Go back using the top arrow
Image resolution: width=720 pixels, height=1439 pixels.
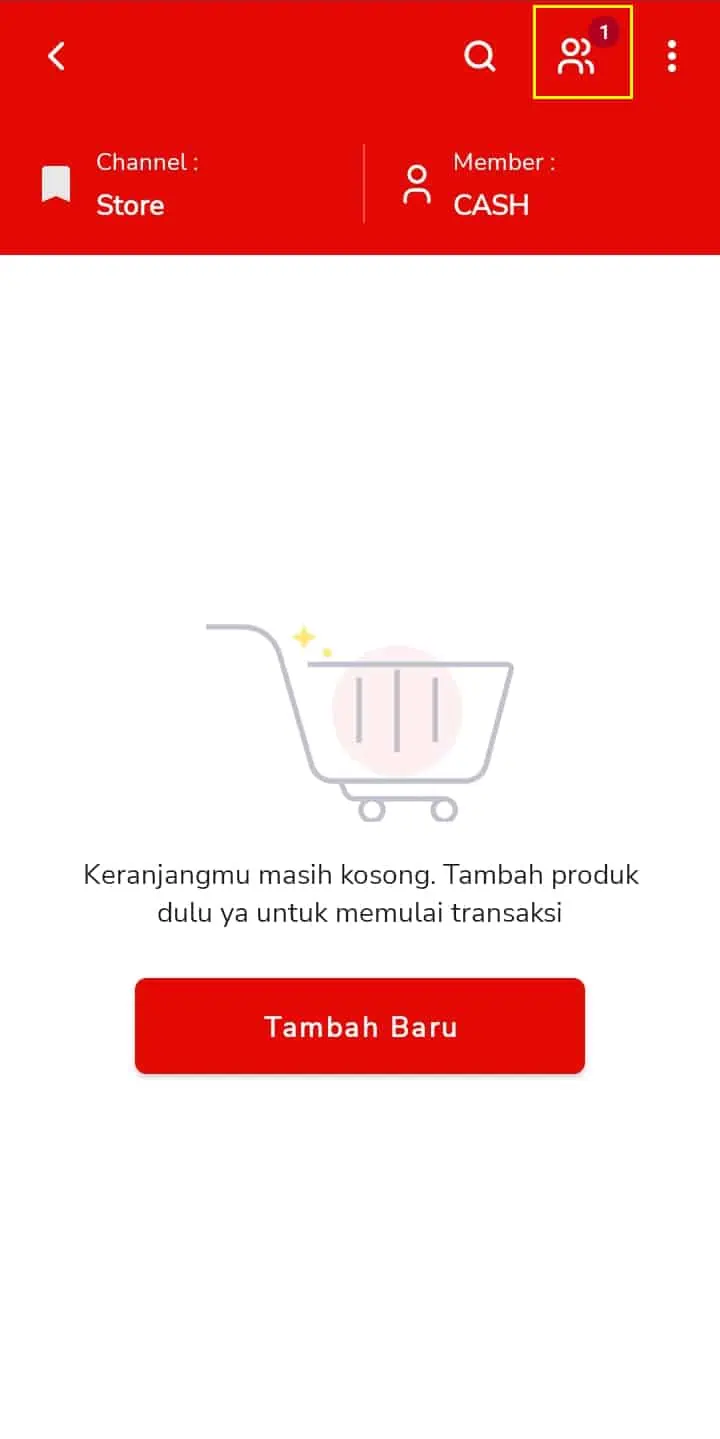(57, 56)
